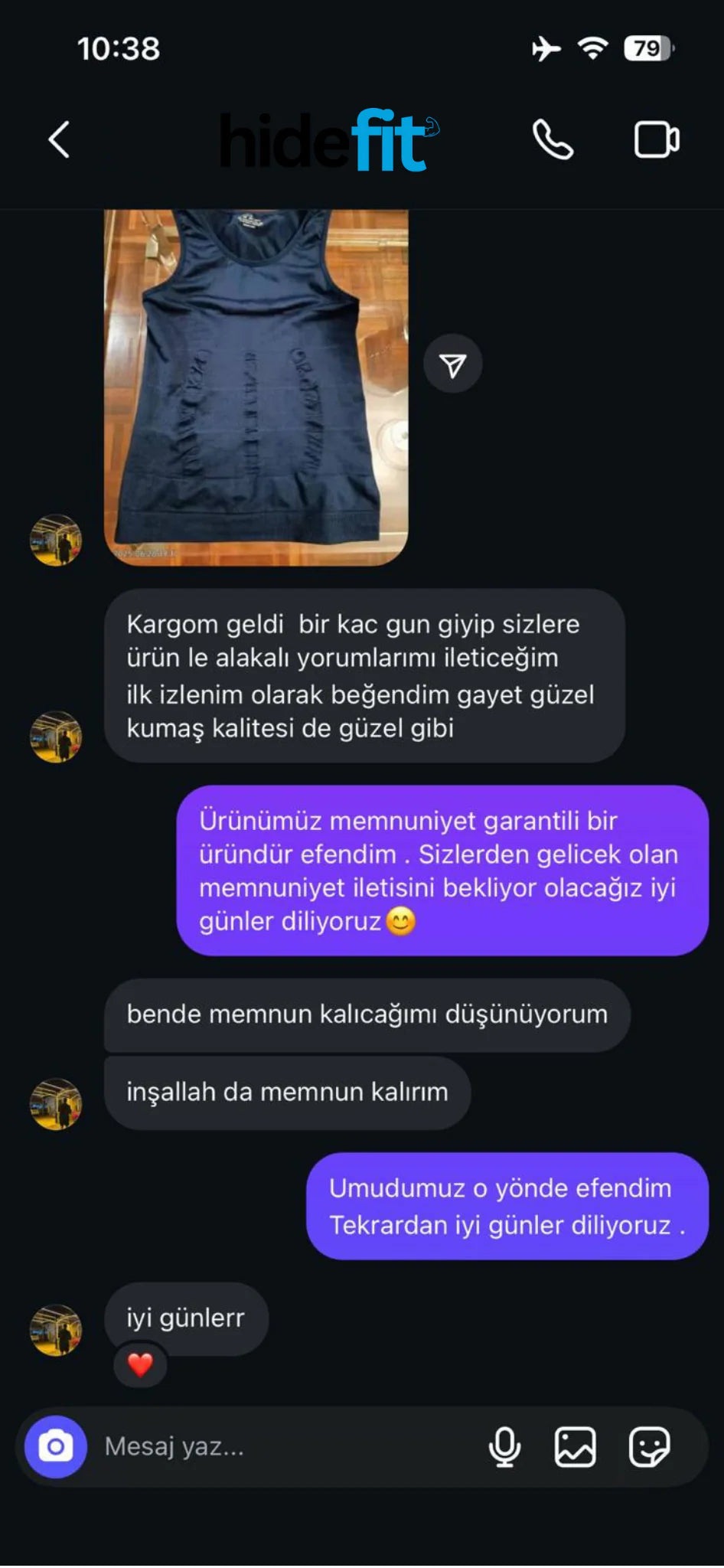The image size is (724, 1568).
Task: Record a voice message with the microphone
Action: 504,1446
